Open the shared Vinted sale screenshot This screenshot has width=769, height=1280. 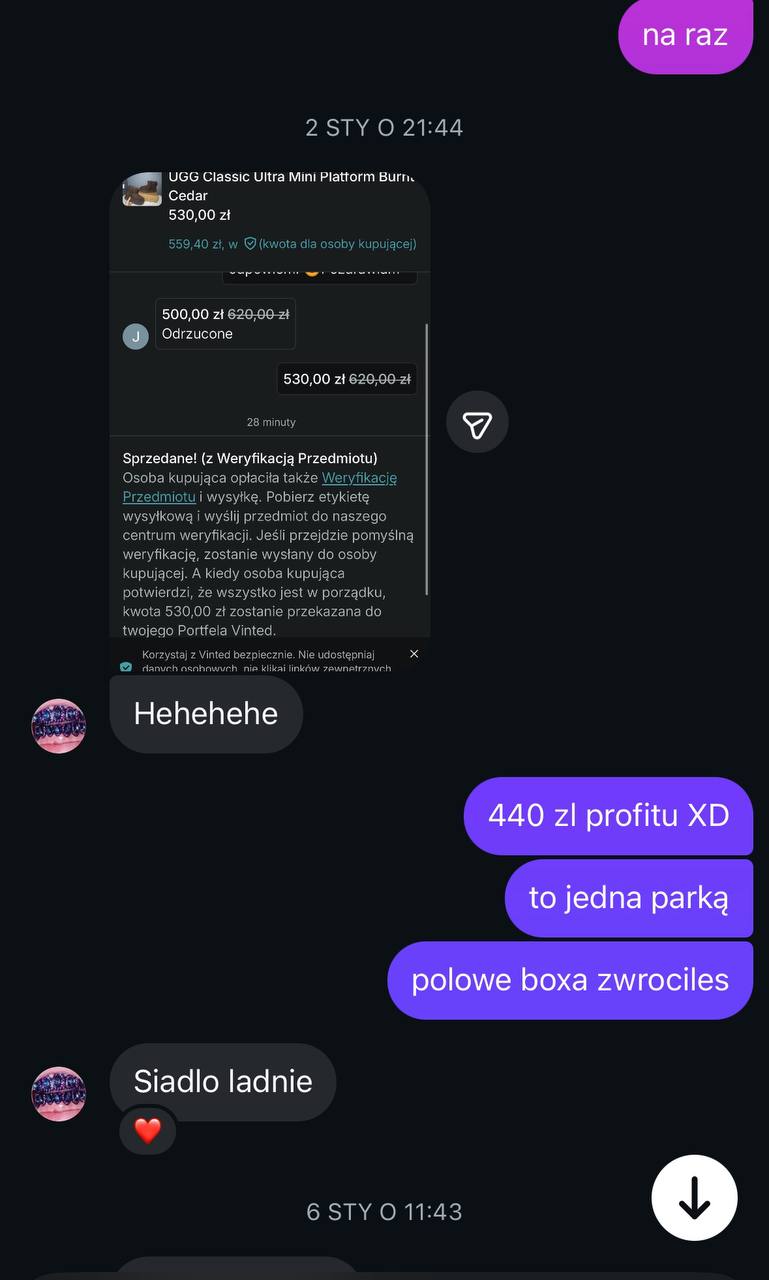tap(269, 420)
